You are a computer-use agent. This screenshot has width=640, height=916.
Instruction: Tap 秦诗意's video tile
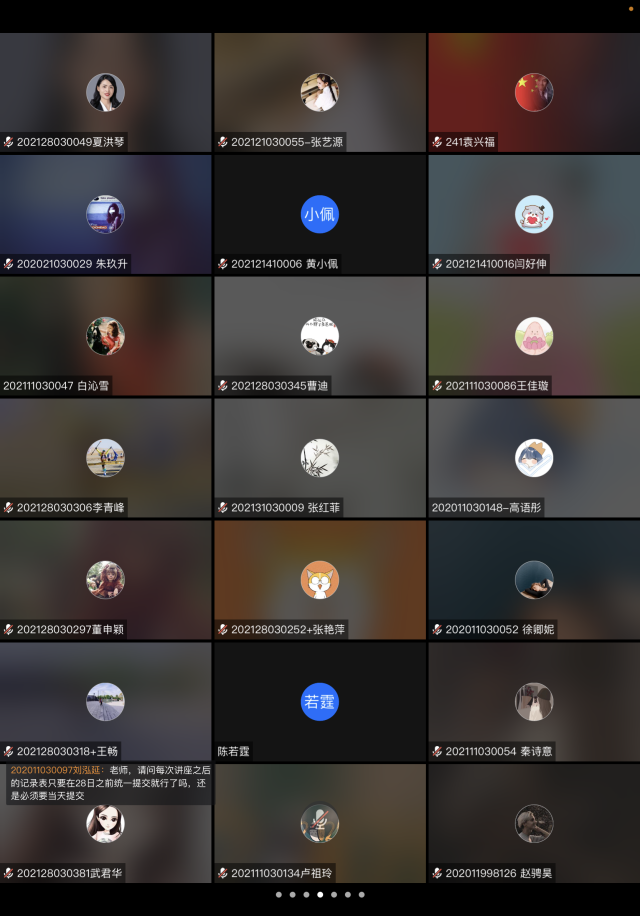(533, 702)
